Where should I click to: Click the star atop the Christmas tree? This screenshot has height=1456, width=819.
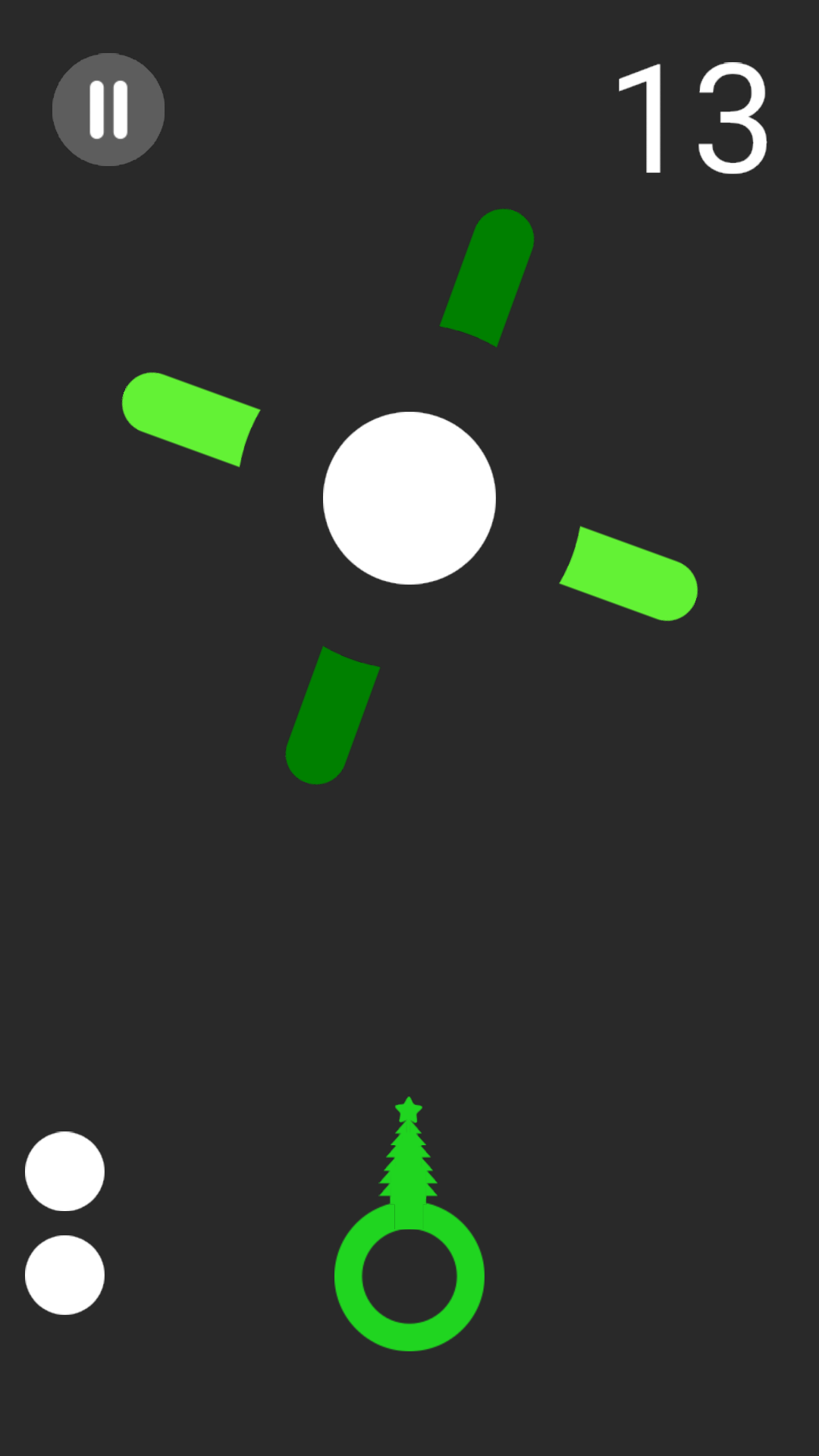(x=408, y=1109)
